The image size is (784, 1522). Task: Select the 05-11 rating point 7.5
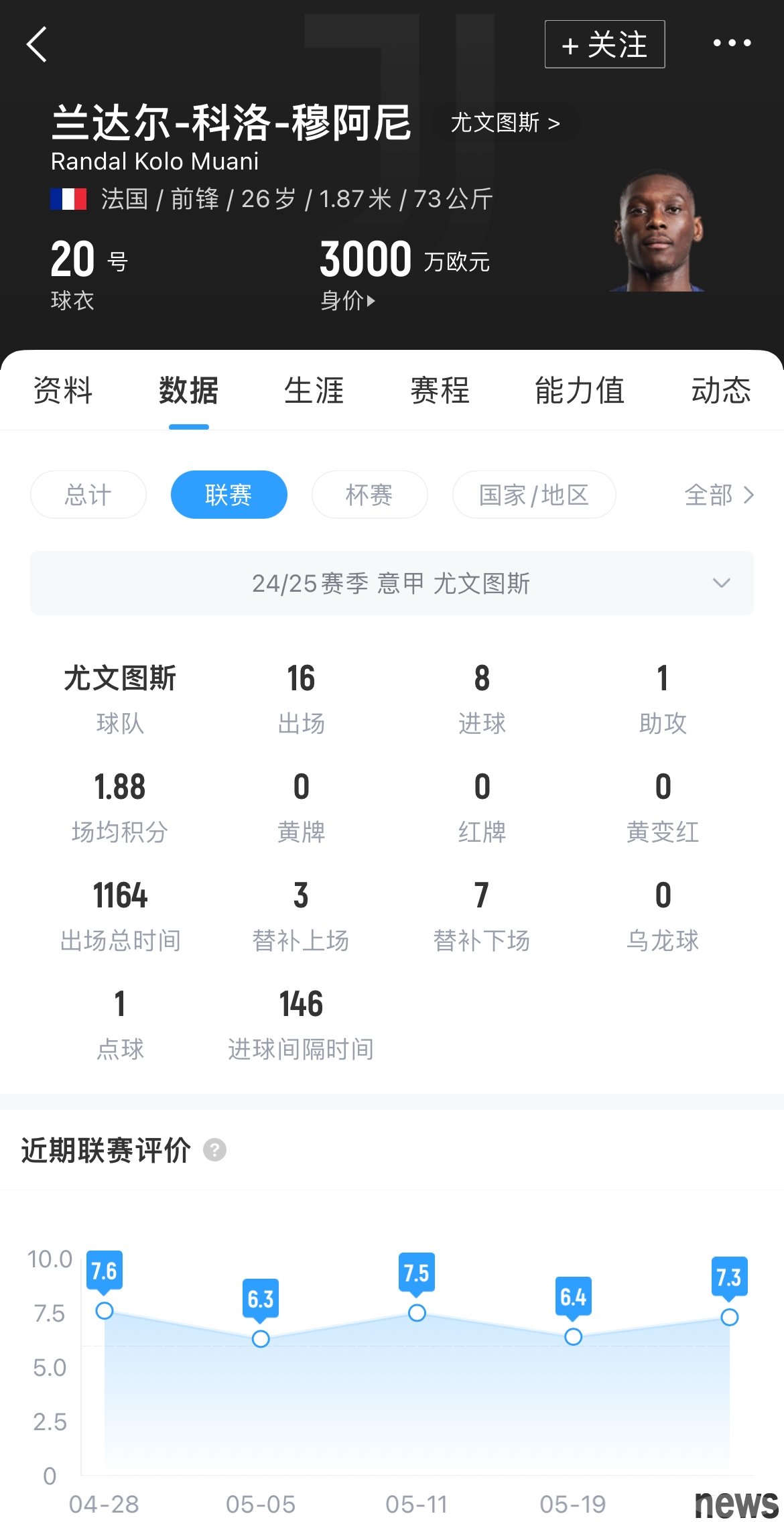pos(417,1312)
